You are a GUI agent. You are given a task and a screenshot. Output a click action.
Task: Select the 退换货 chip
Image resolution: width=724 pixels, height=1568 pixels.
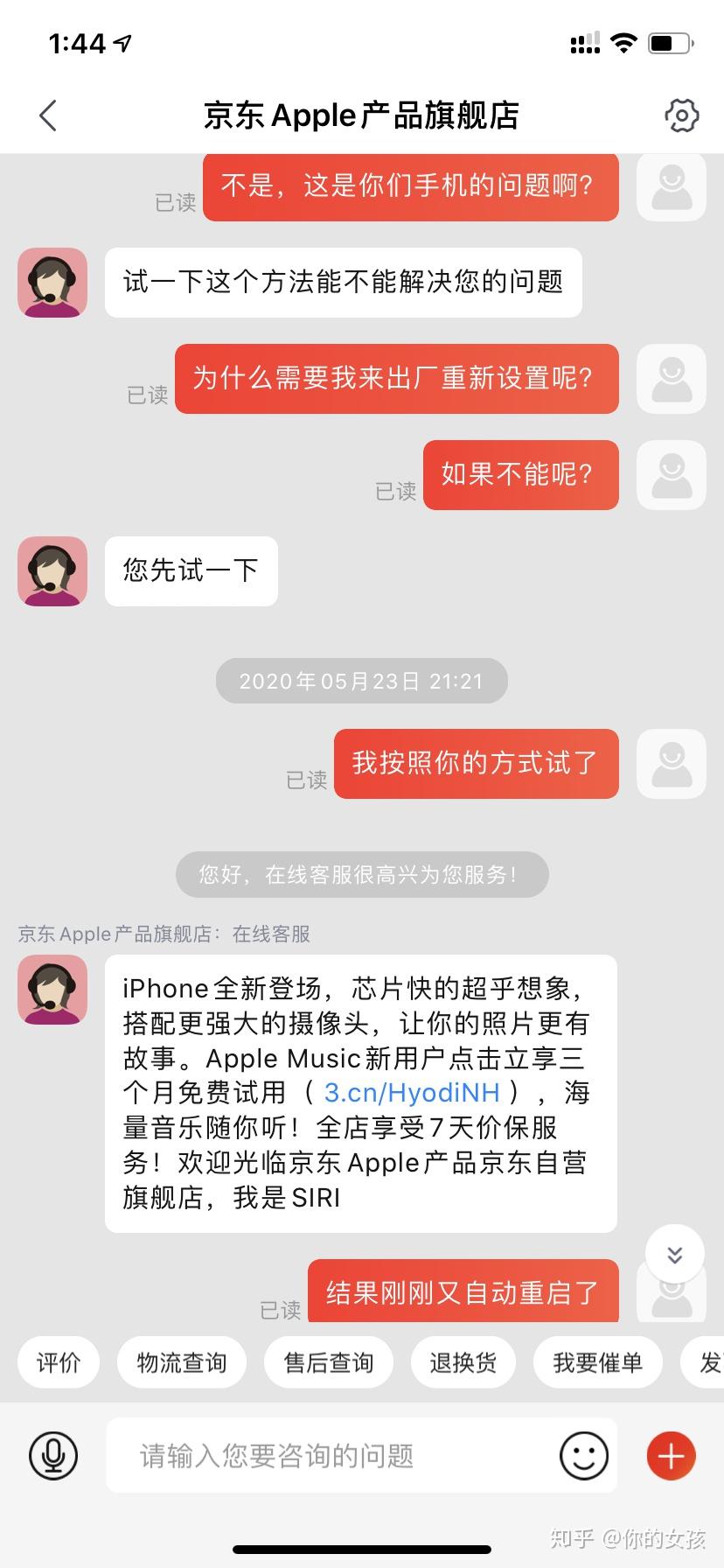(x=463, y=1362)
